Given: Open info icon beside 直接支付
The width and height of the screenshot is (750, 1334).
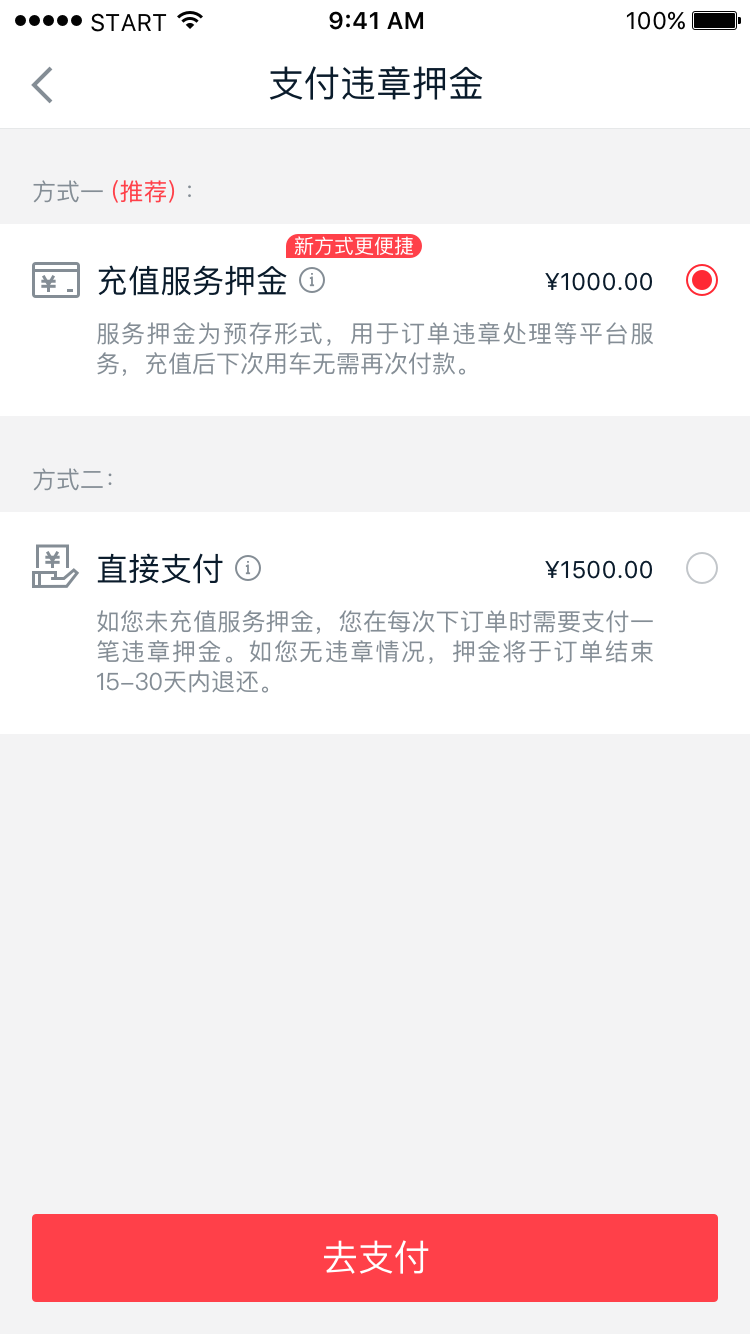Looking at the screenshot, I should pyautogui.click(x=248, y=569).
